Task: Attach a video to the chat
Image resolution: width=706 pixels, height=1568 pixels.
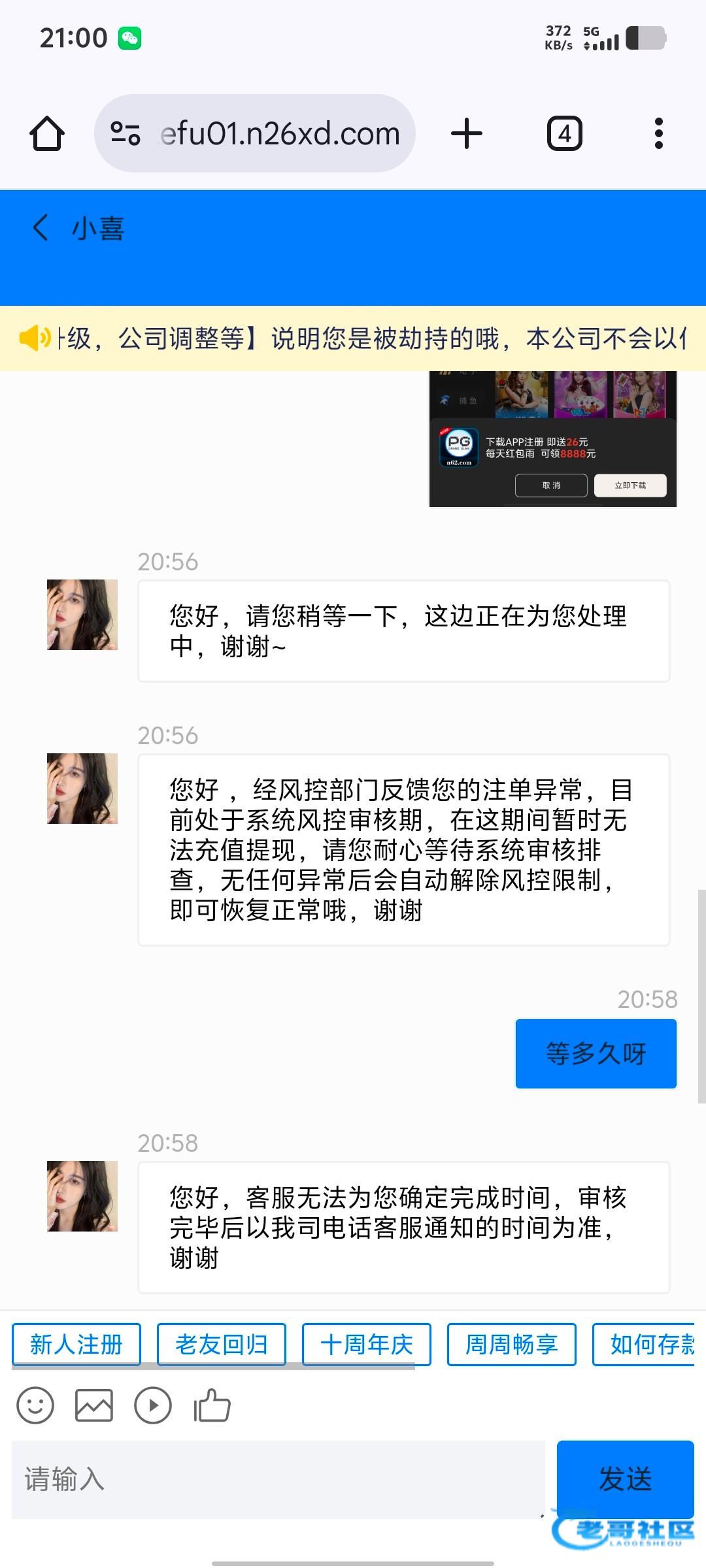Action: (153, 1405)
